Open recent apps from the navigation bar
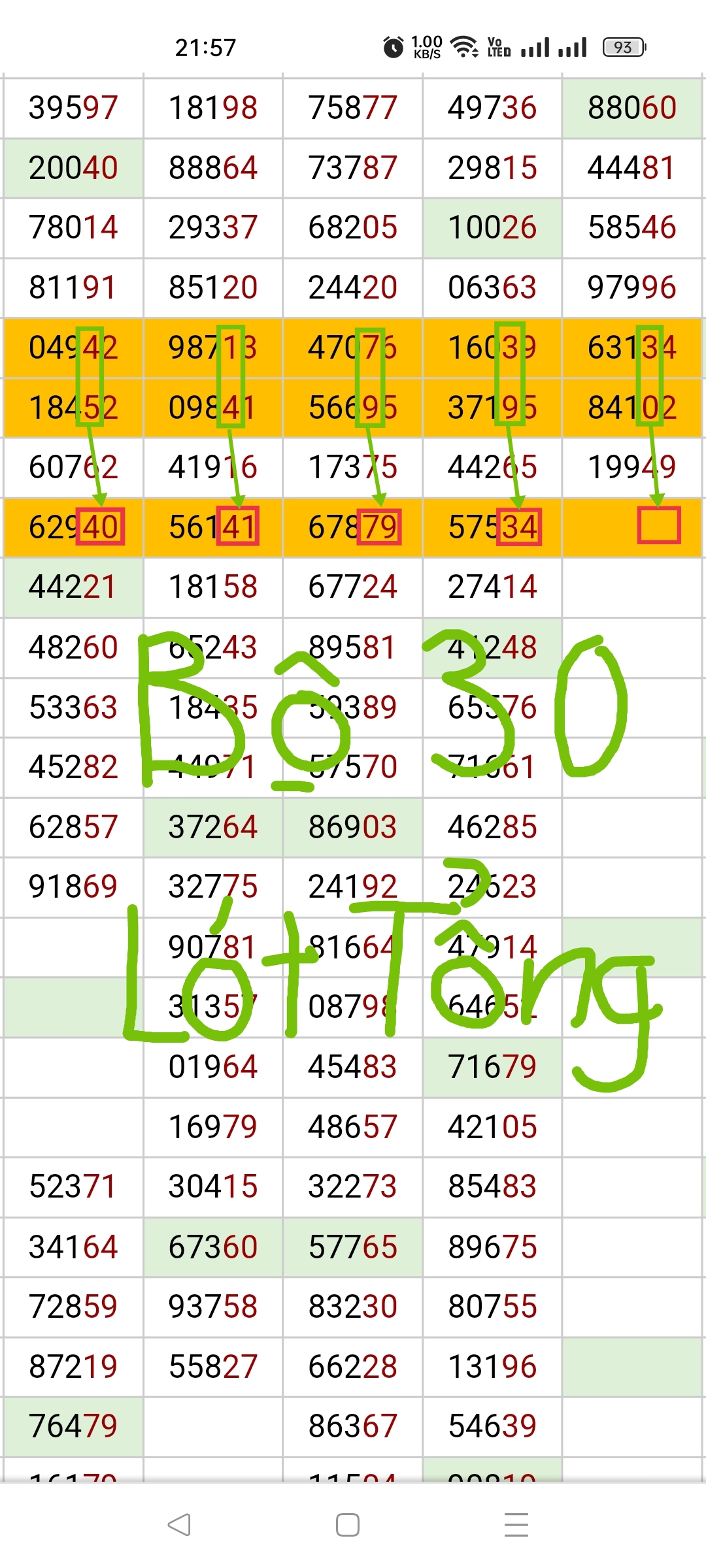This screenshot has height=1568, width=706. [x=516, y=1524]
